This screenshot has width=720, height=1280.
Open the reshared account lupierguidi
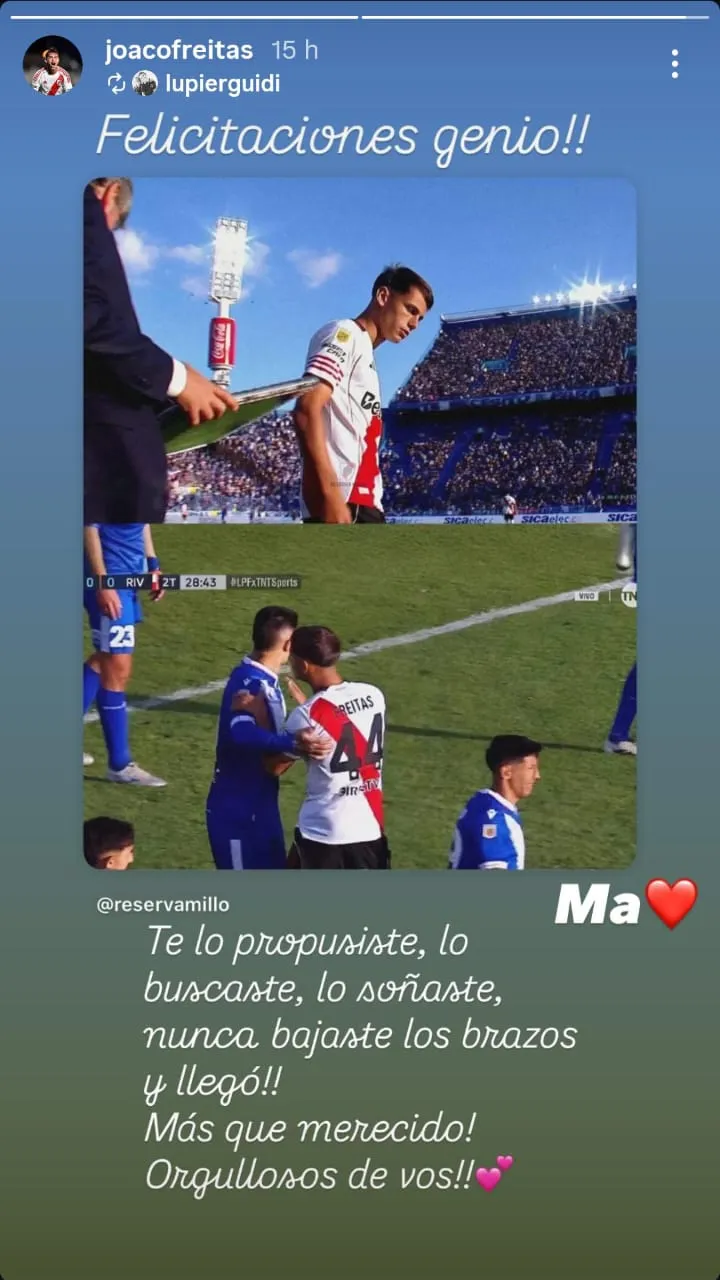click(222, 84)
